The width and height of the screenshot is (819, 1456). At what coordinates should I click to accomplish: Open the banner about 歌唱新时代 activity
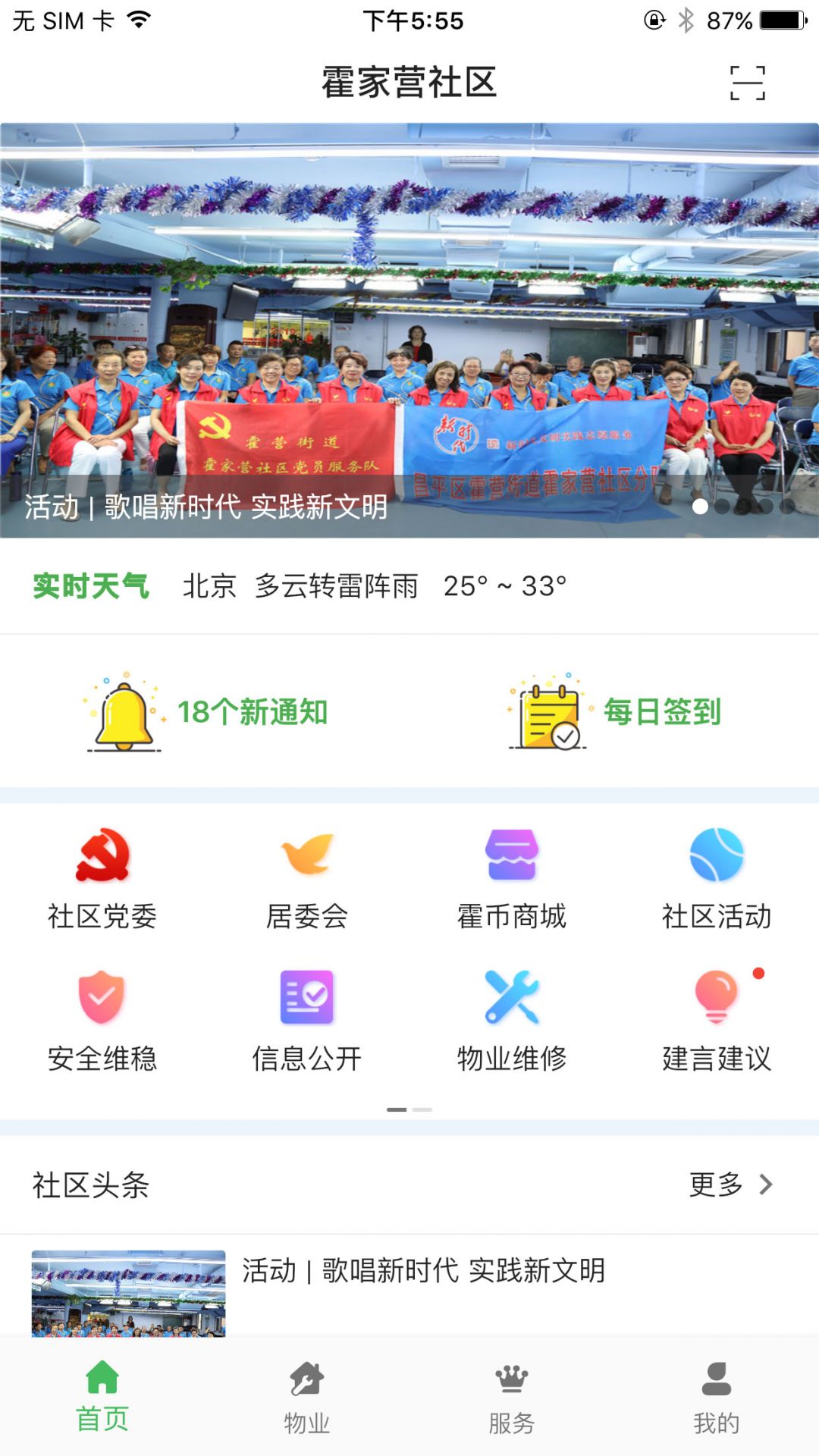pos(409,331)
